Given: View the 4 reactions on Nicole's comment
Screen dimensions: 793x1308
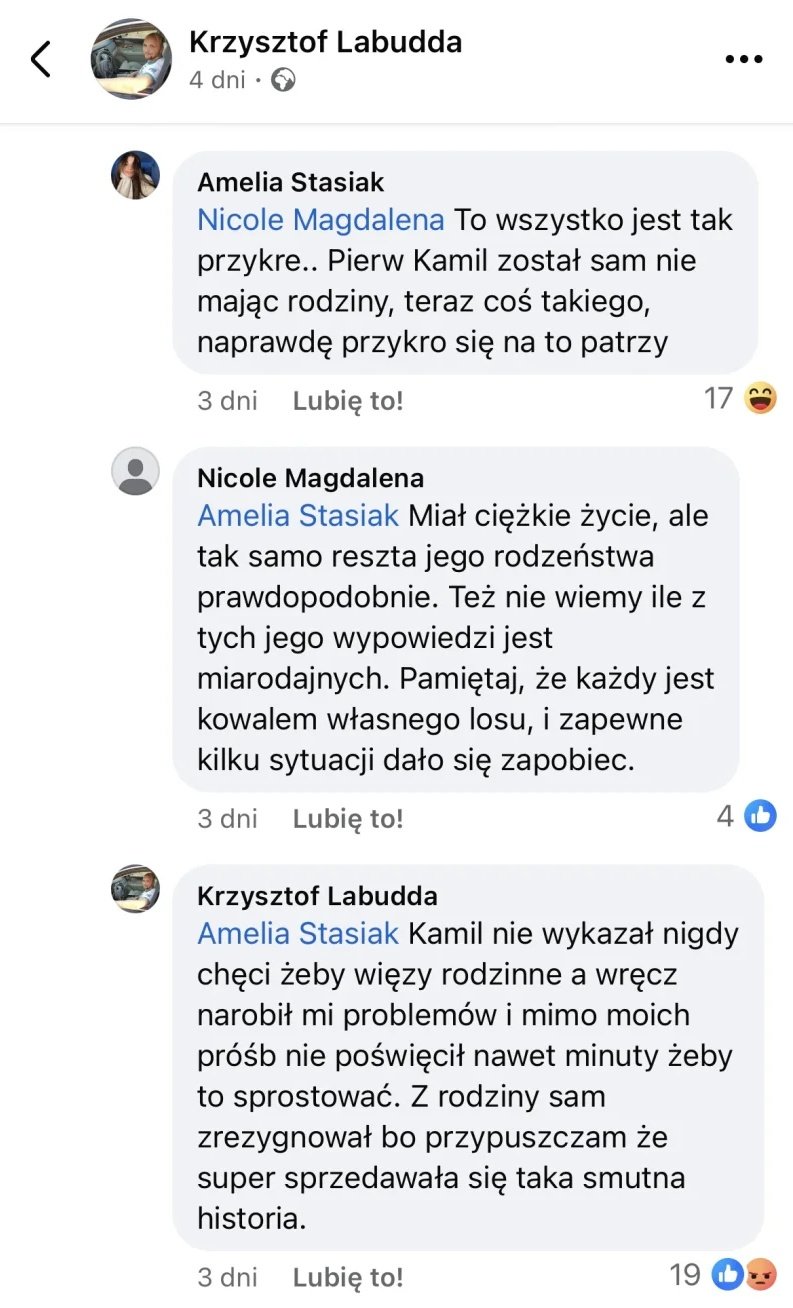Looking at the screenshot, I should (x=746, y=817).
